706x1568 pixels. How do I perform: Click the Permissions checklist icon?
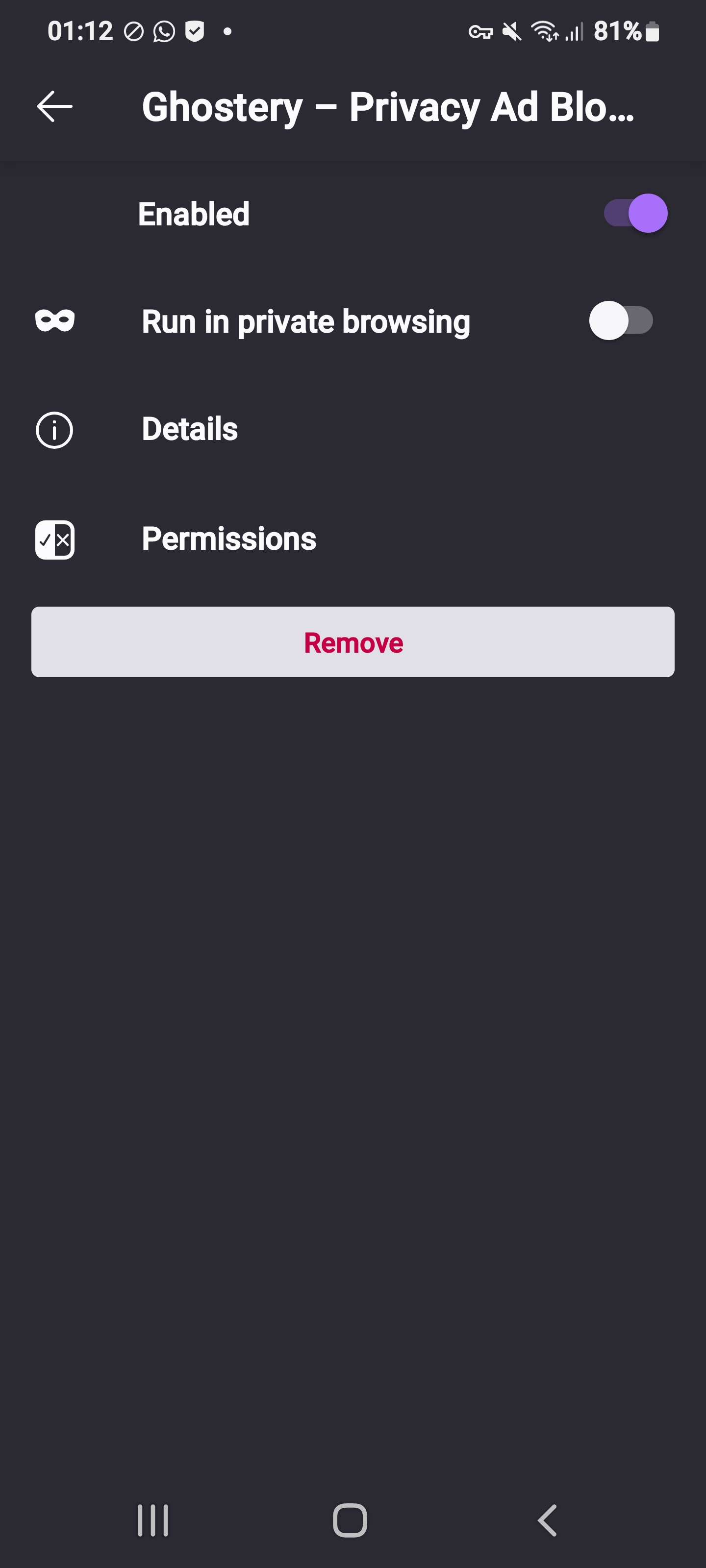click(x=54, y=539)
